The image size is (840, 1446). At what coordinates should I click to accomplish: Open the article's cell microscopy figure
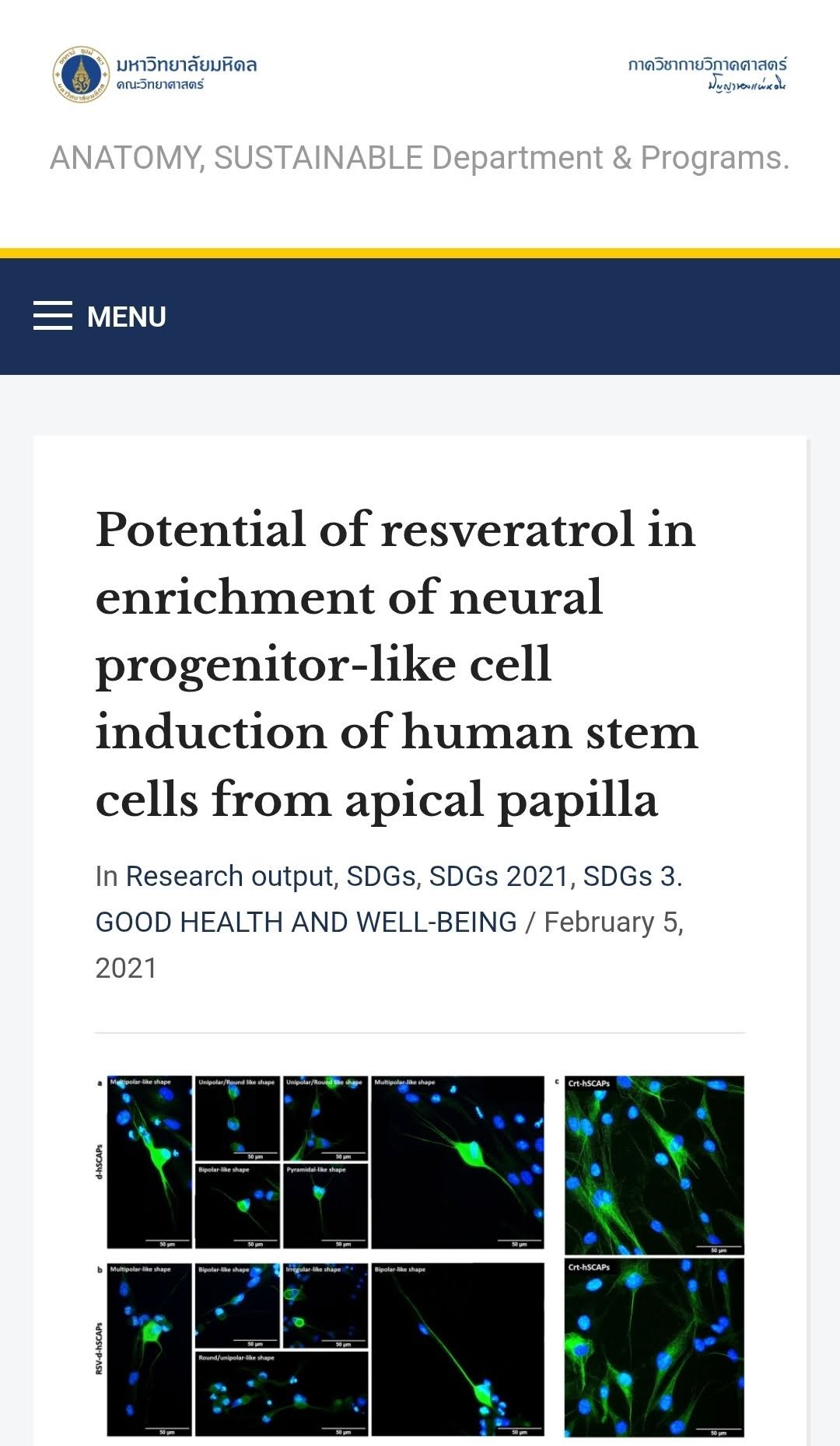click(420, 1255)
